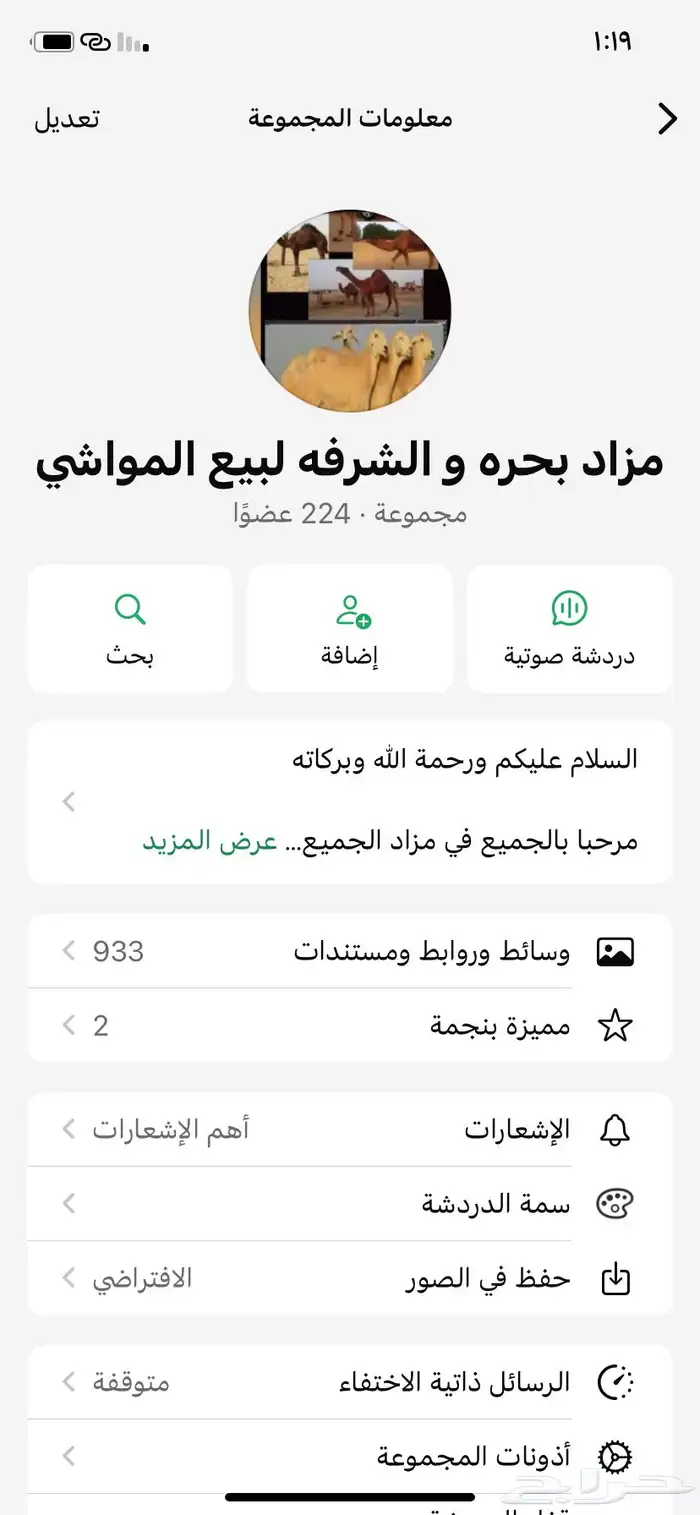Open حفظ في الصور setting
This screenshot has height=1515, width=700.
(x=350, y=1278)
